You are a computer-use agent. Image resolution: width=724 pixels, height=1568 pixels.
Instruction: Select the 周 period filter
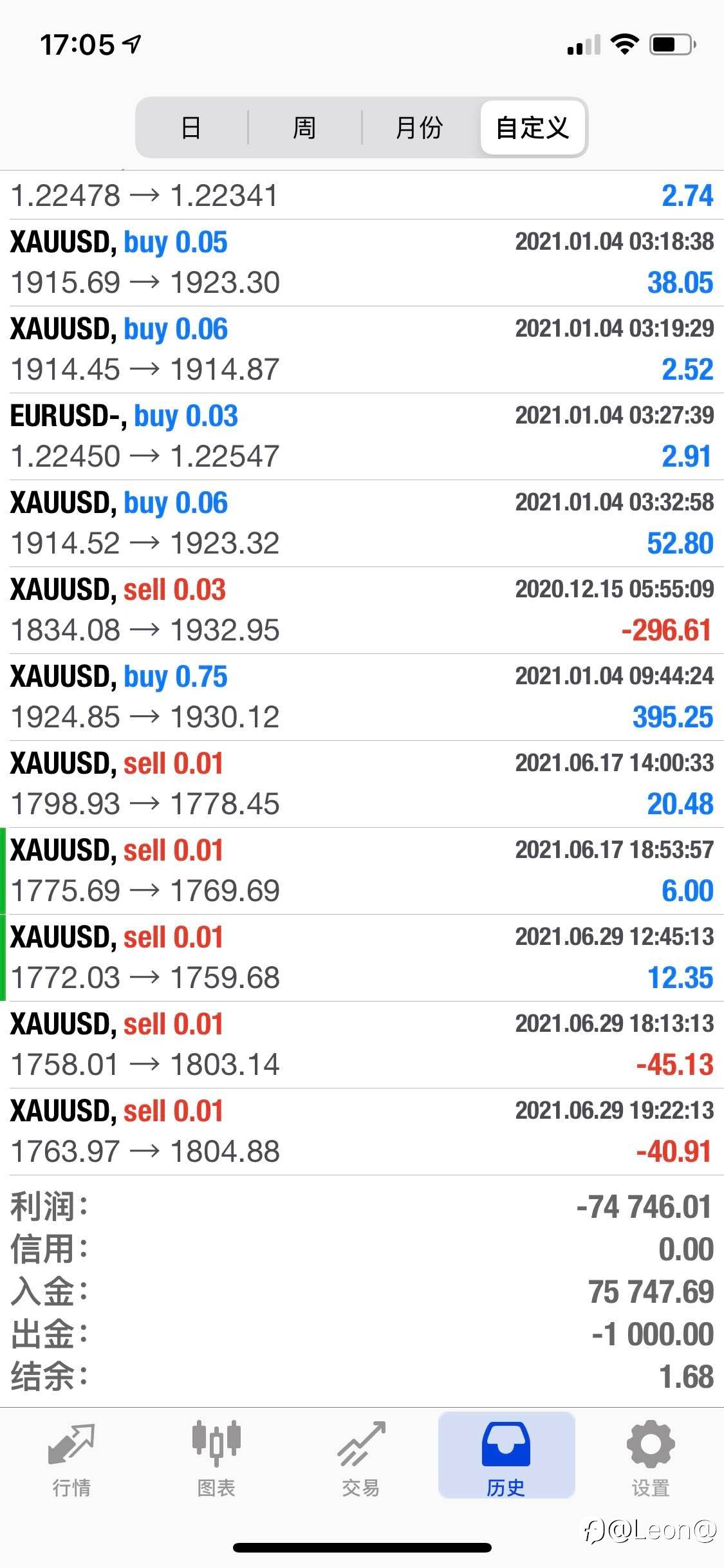click(x=304, y=127)
